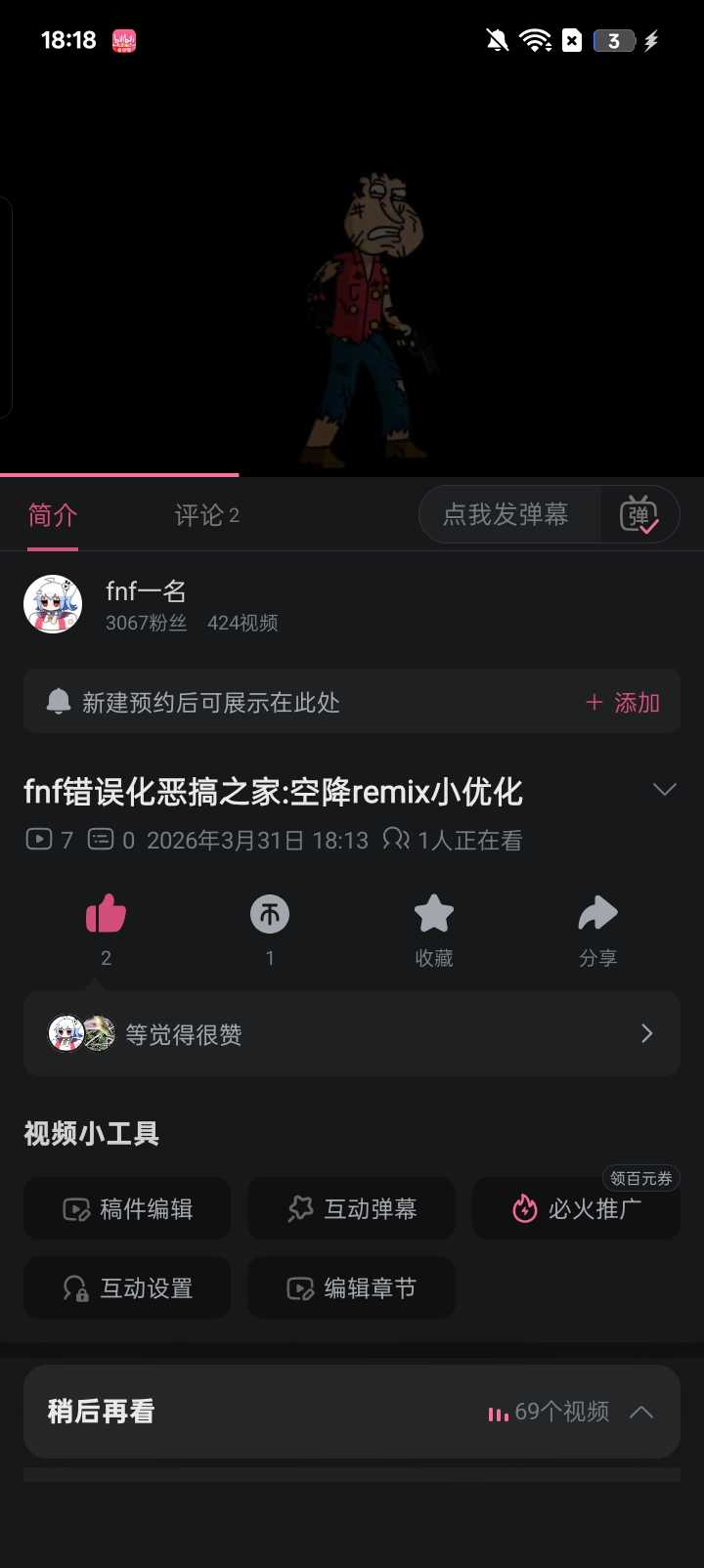Toggle the danmaku display switch icon
The height and width of the screenshot is (1568, 704).
pos(638,515)
